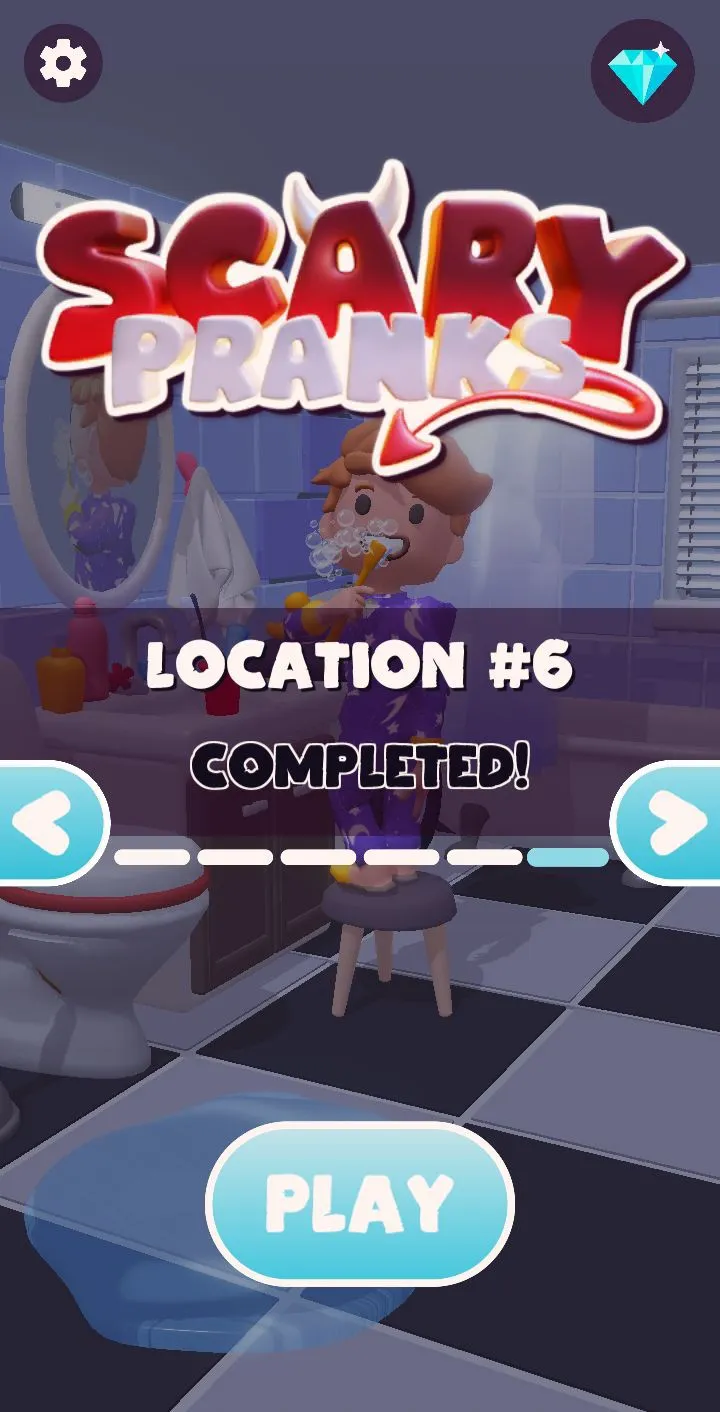
Task: Open the settings gear
Action: [x=63, y=64]
